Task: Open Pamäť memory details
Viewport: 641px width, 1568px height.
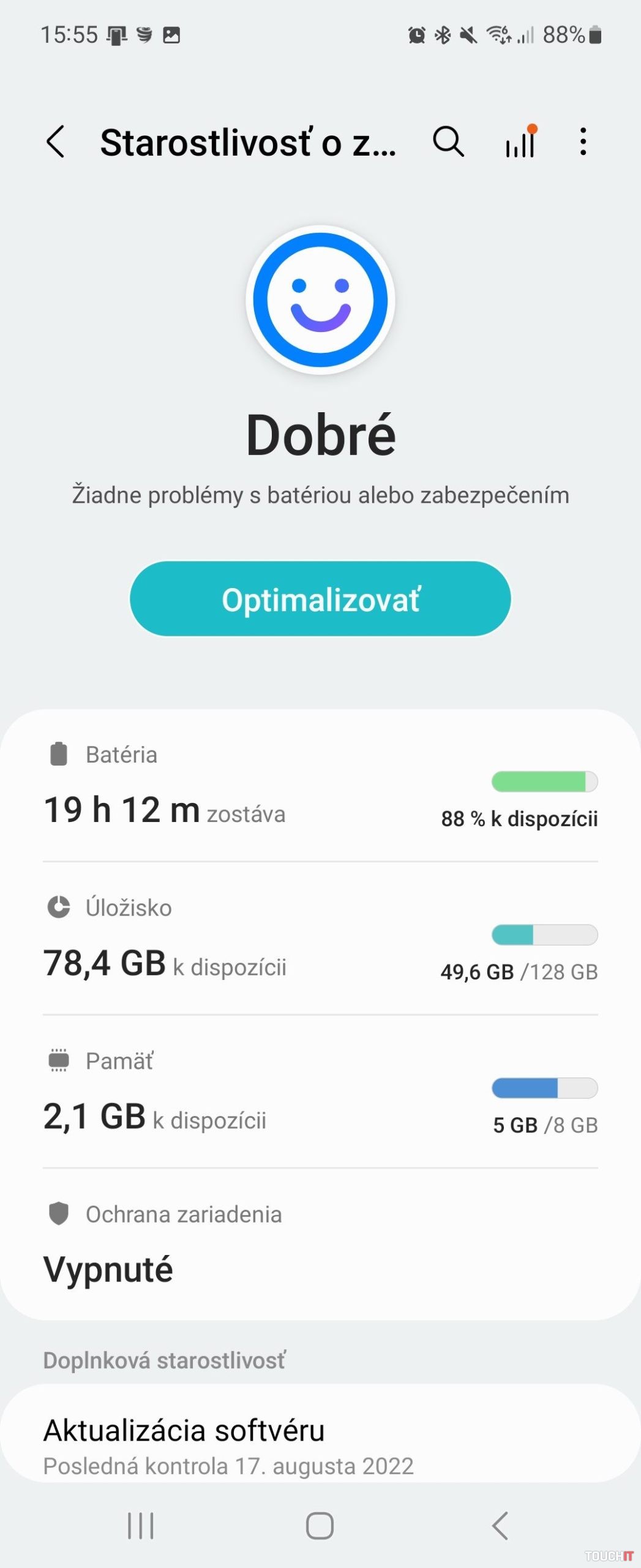Action: coord(320,1093)
